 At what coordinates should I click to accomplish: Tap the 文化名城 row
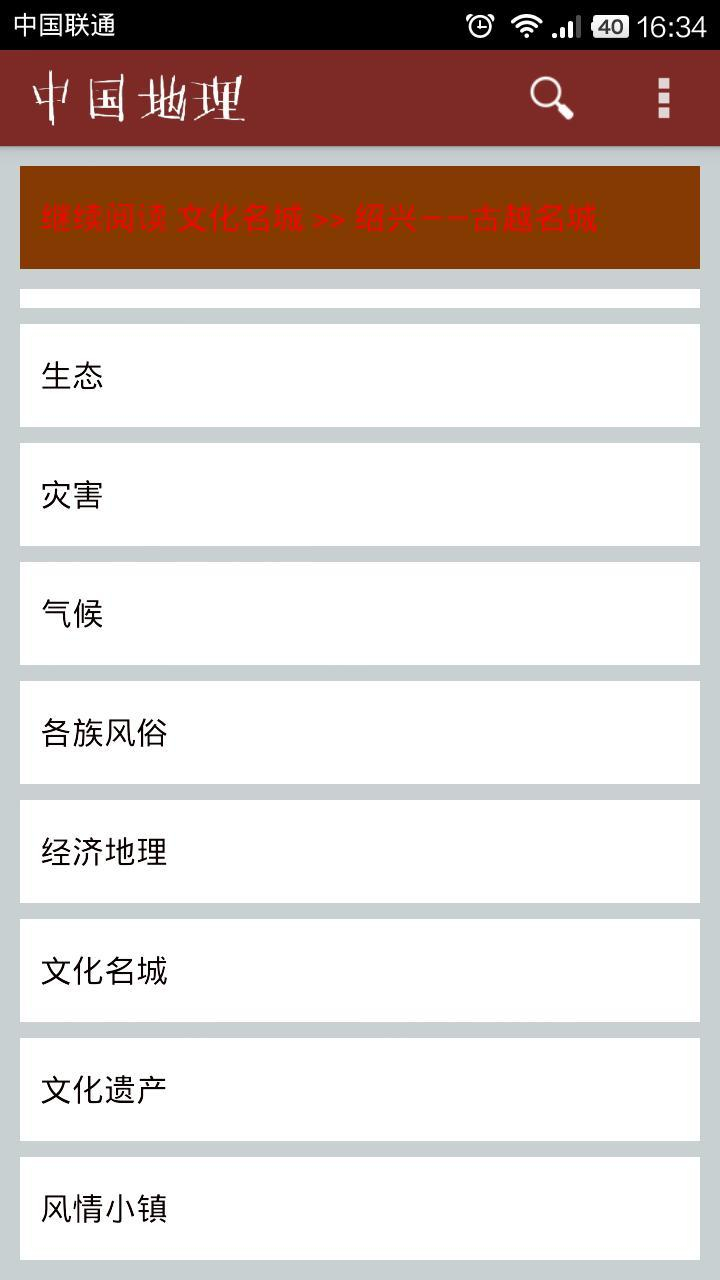pyautogui.click(x=360, y=970)
